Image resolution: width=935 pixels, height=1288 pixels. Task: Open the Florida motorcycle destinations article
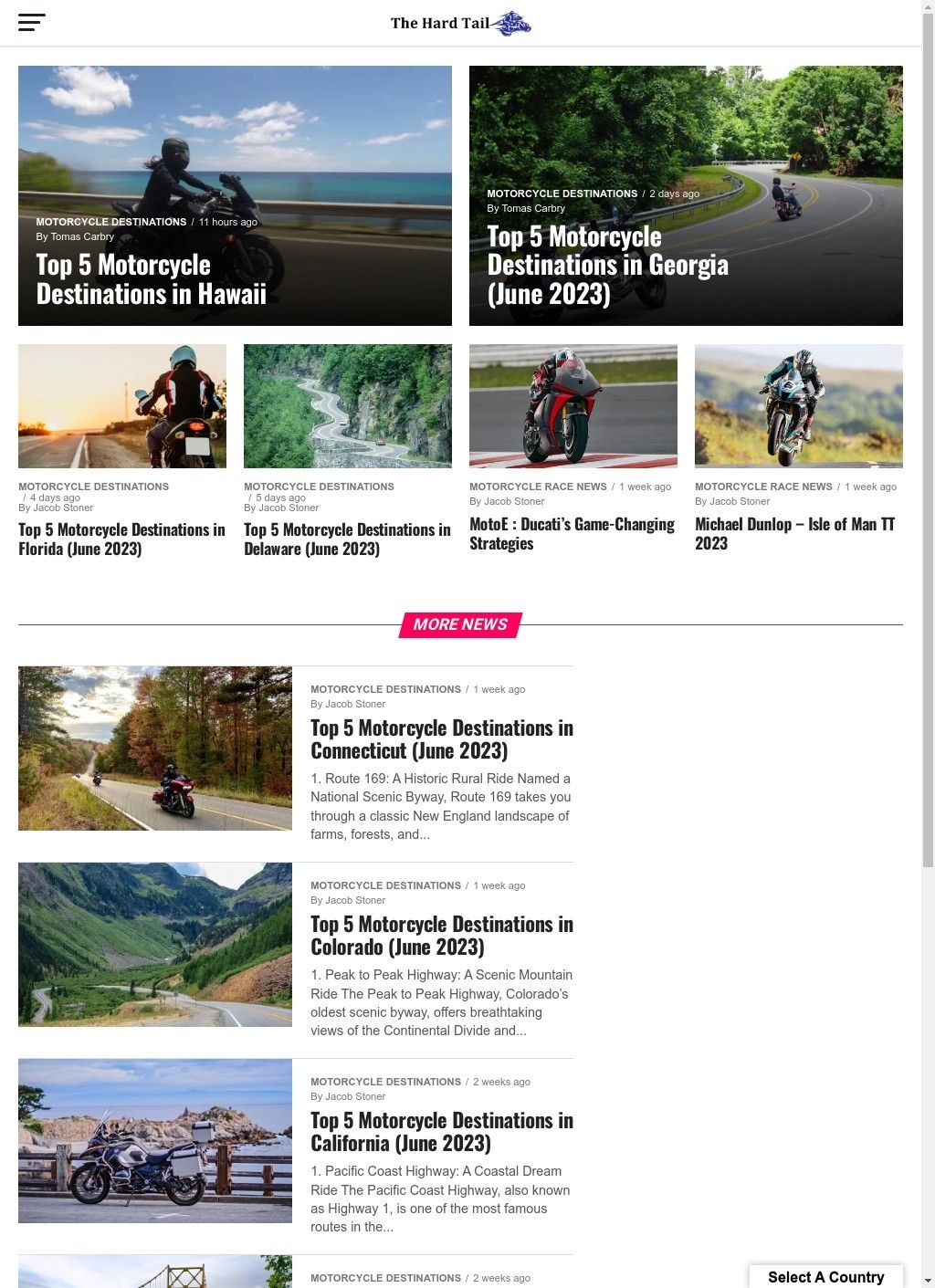coord(121,539)
